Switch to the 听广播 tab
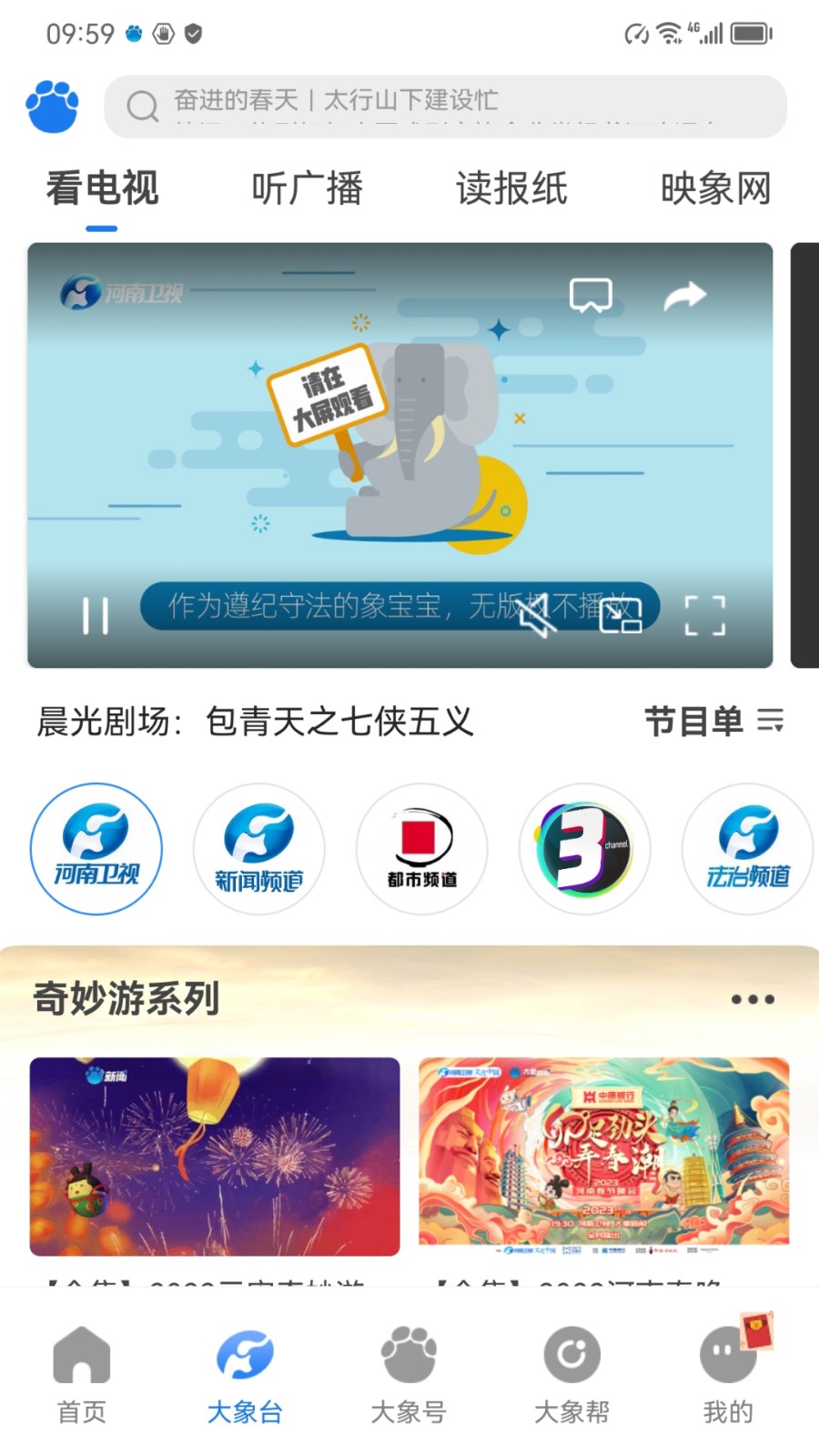Viewport: 819px width, 1456px height. (307, 188)
